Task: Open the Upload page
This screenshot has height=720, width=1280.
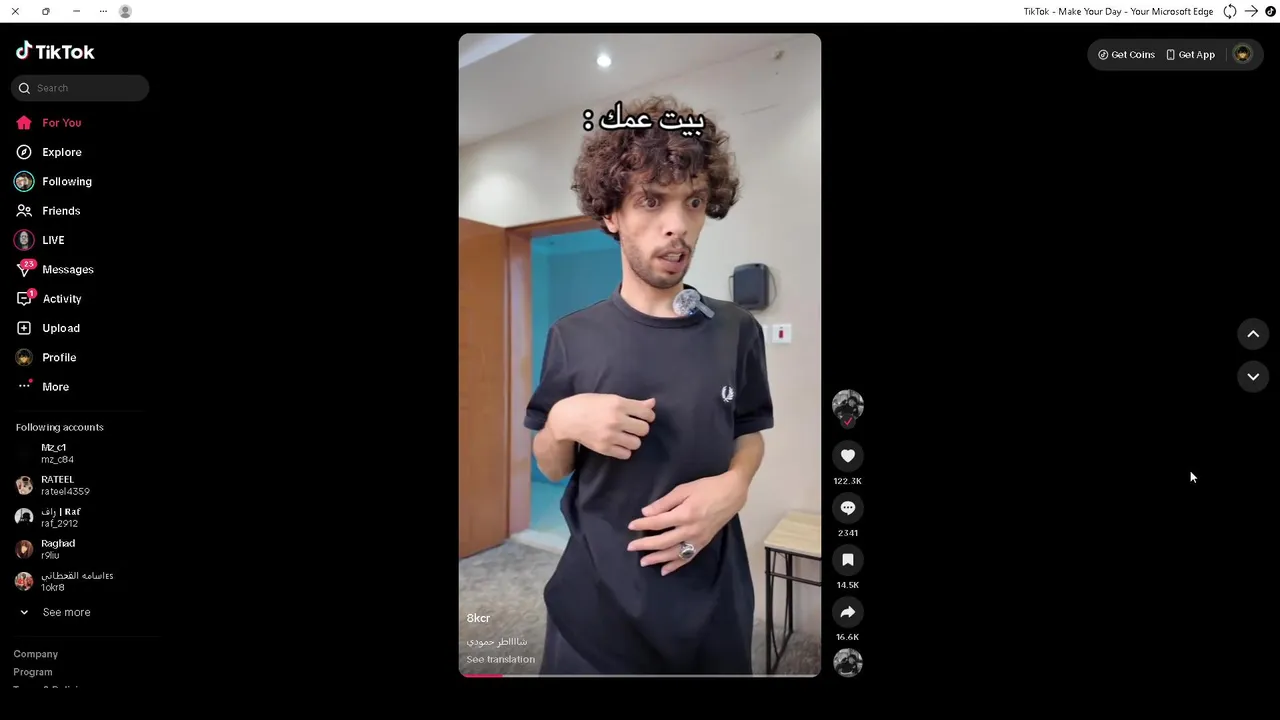Action: pyautogui.click(x=60, y=328)
